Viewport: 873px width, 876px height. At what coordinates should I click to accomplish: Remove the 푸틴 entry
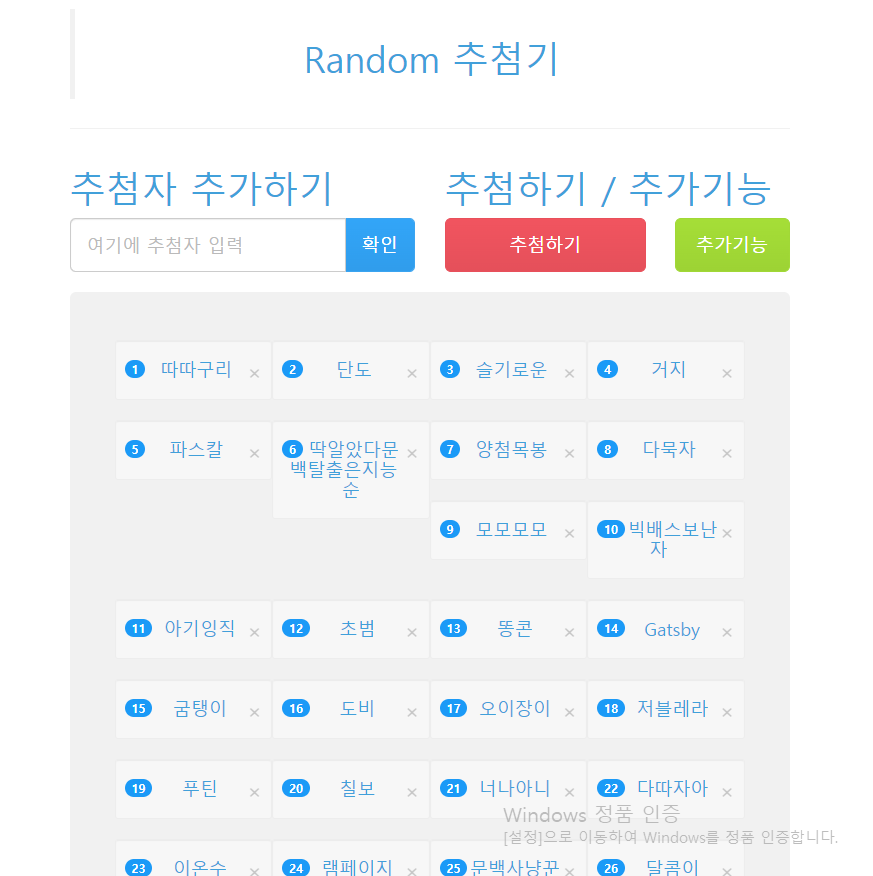[x=255, y=793]
